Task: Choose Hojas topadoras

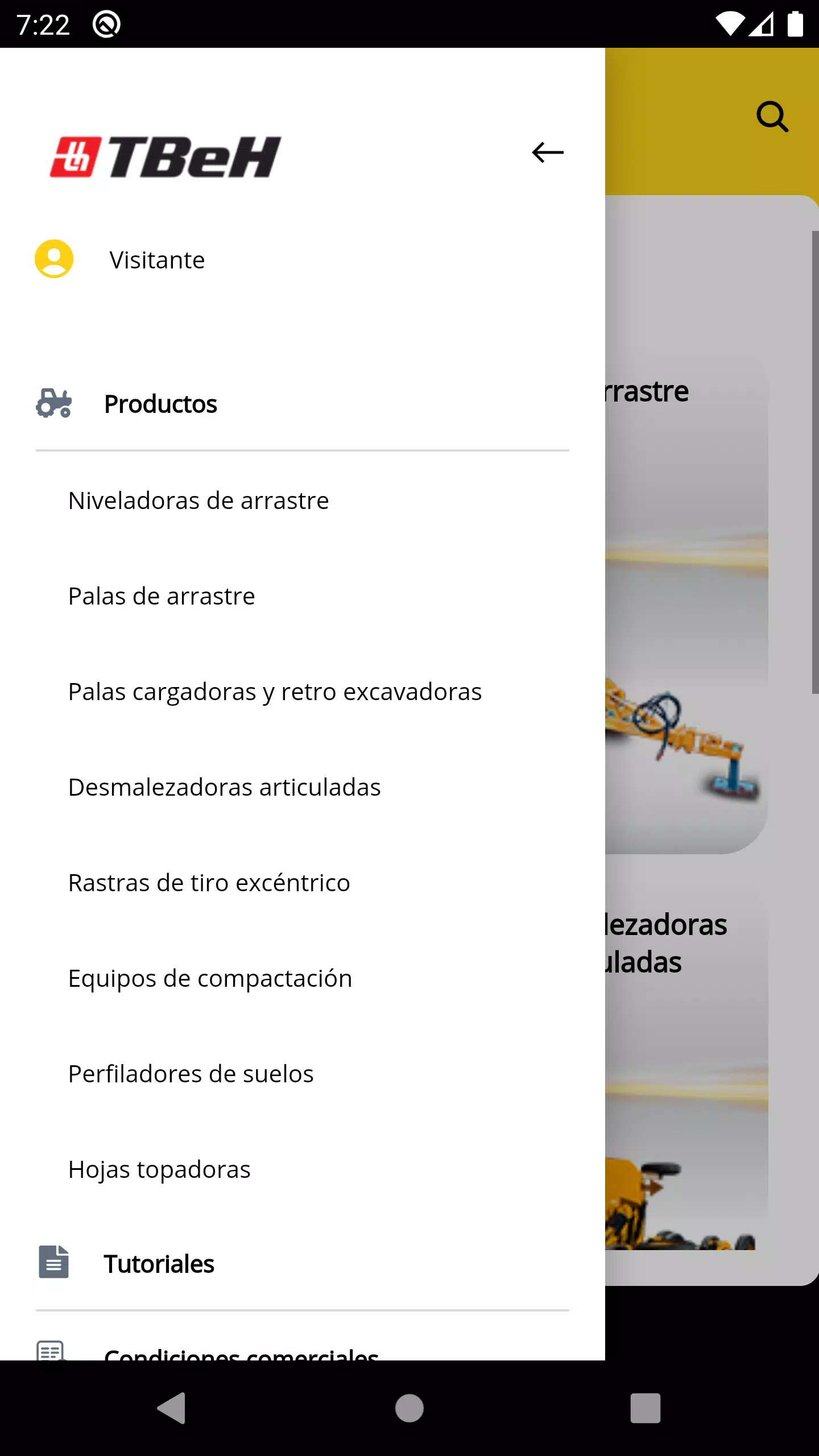Action: [159, 1170]
